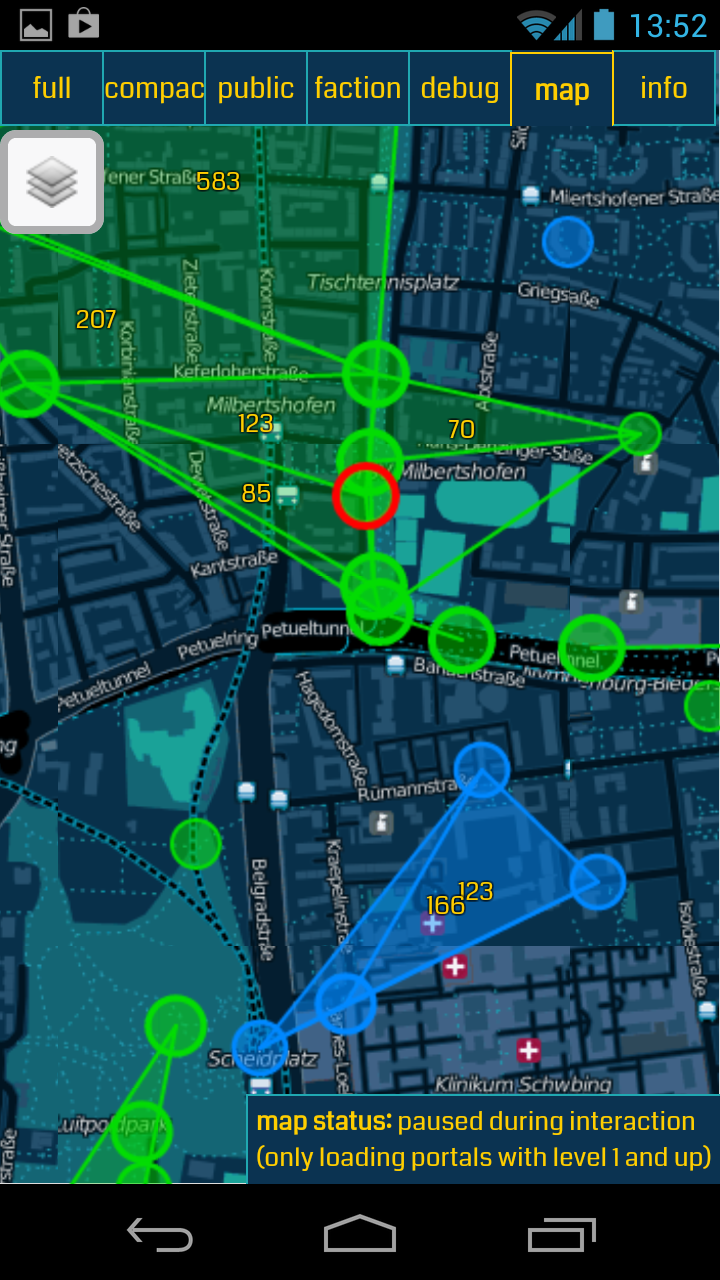
Task: Open the debug tab
Action: point(460,88)
